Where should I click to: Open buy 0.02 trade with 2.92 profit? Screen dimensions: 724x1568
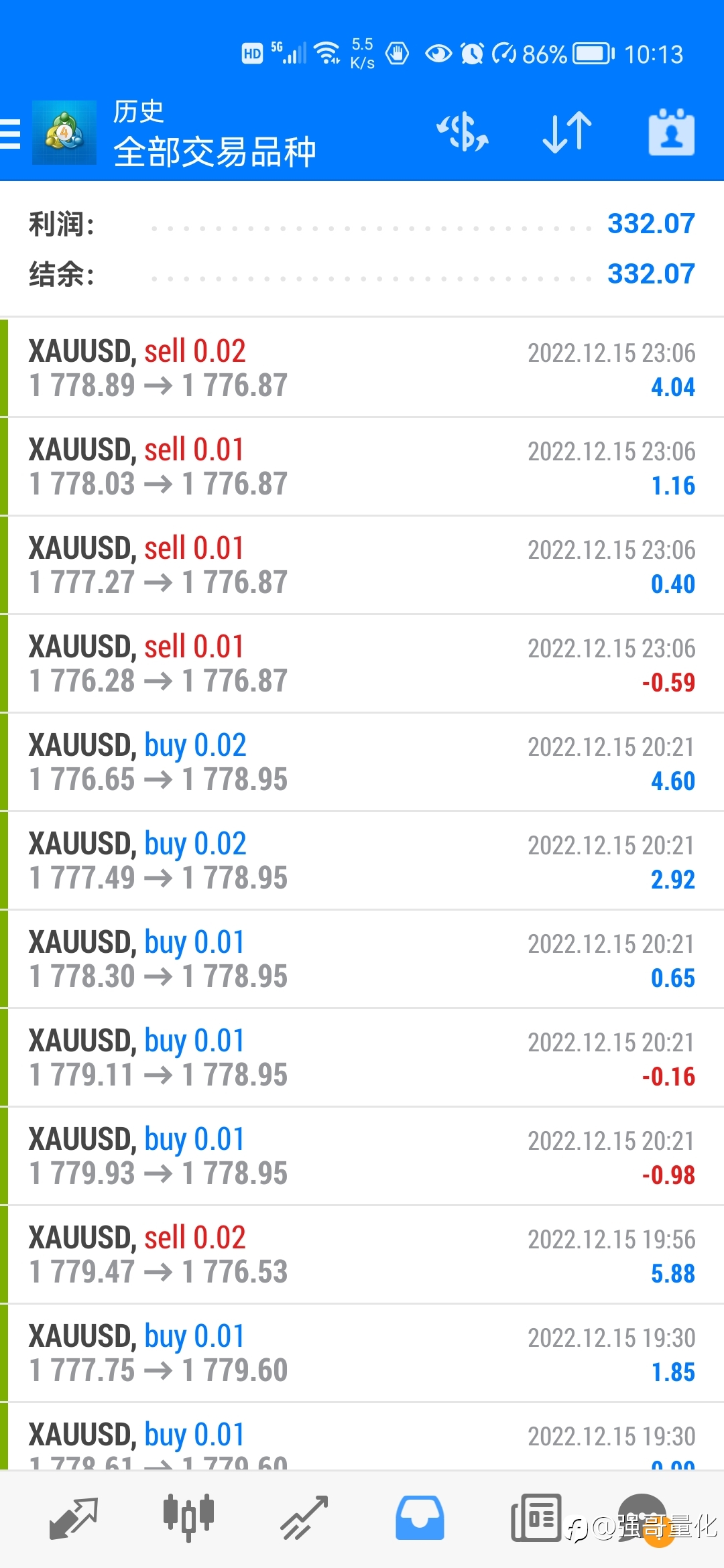362,860
